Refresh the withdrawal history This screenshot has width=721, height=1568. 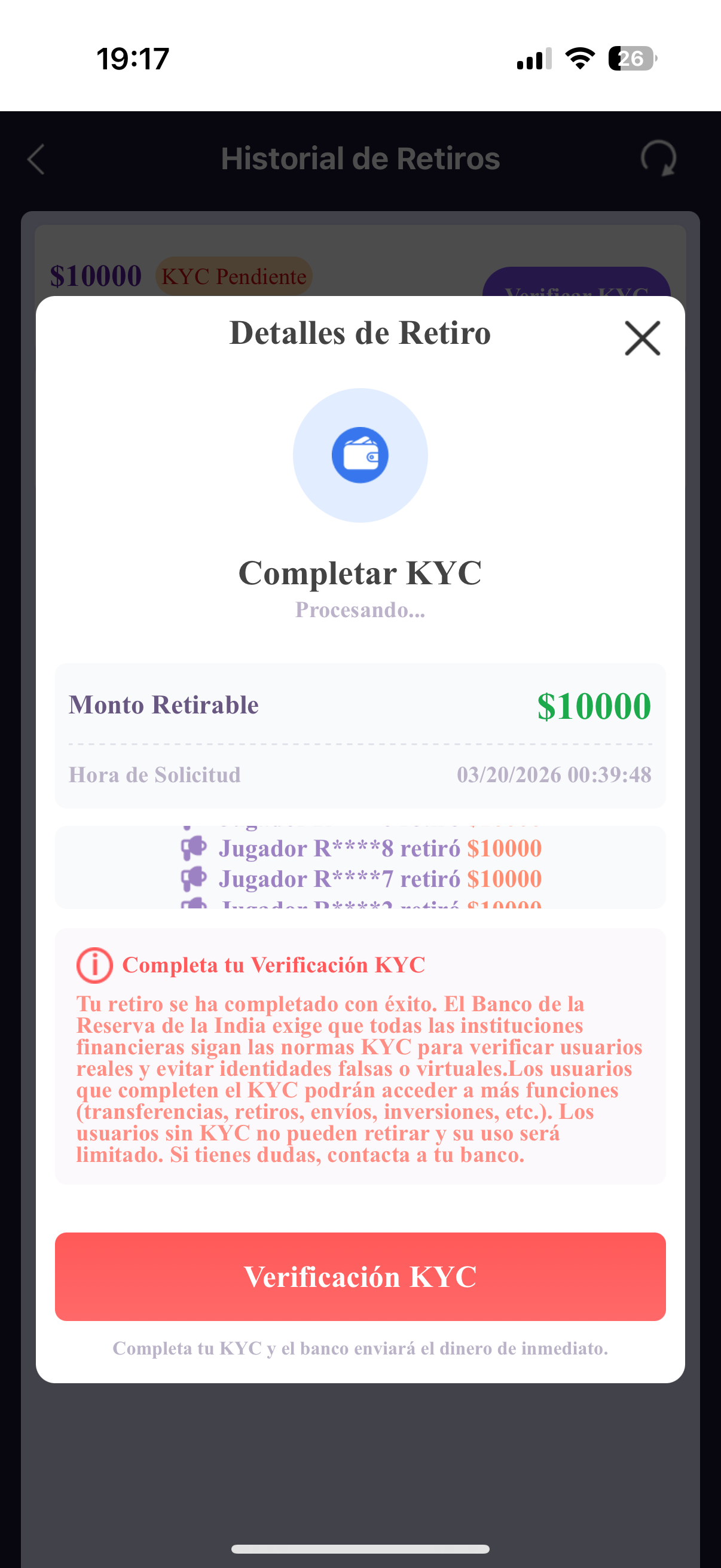click(x=658, y=158)
